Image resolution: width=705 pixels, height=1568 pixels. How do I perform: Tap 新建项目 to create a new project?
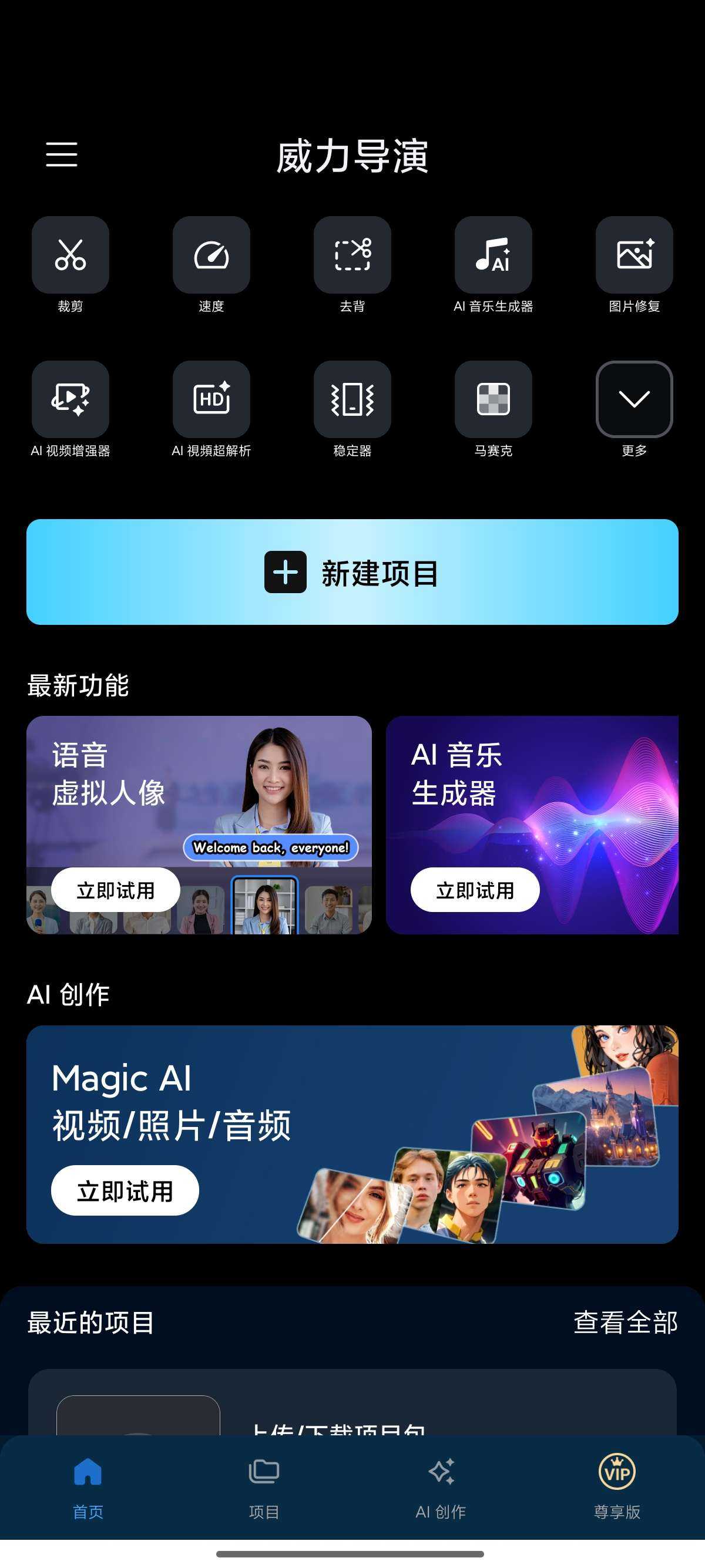click(x=352, y=572)
